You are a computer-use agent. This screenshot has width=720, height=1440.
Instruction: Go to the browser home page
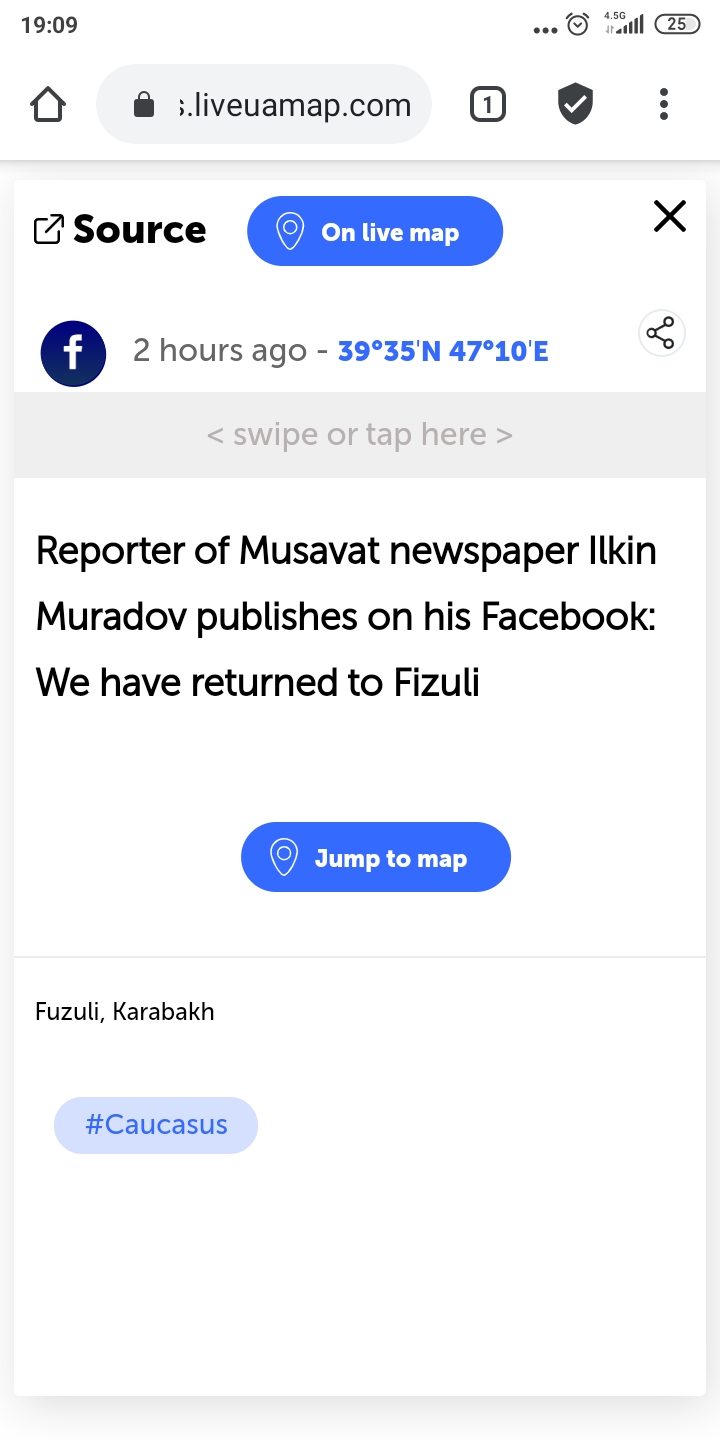[x=48, y=105]
